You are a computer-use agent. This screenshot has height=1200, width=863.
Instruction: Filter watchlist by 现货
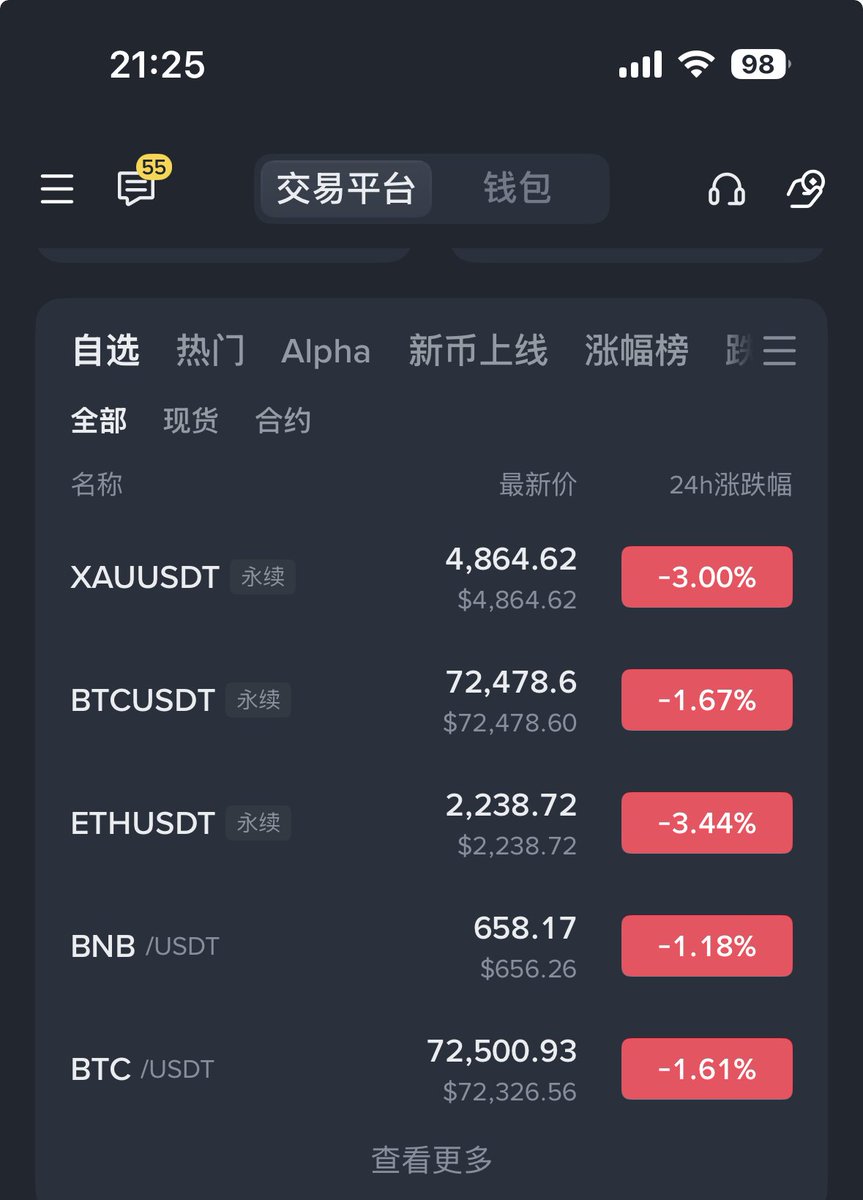click(x=190, y=421)
